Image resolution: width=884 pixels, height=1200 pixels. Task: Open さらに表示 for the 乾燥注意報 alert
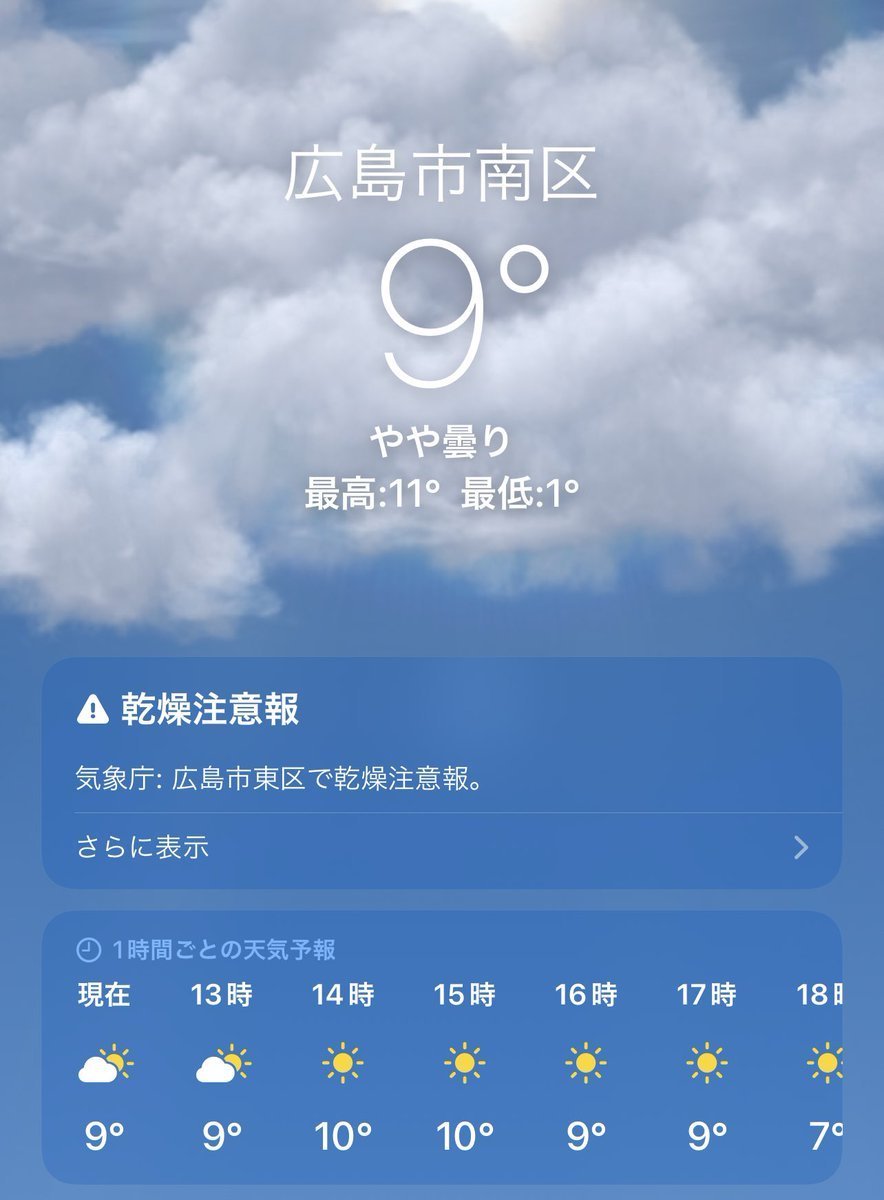point(440,848)
